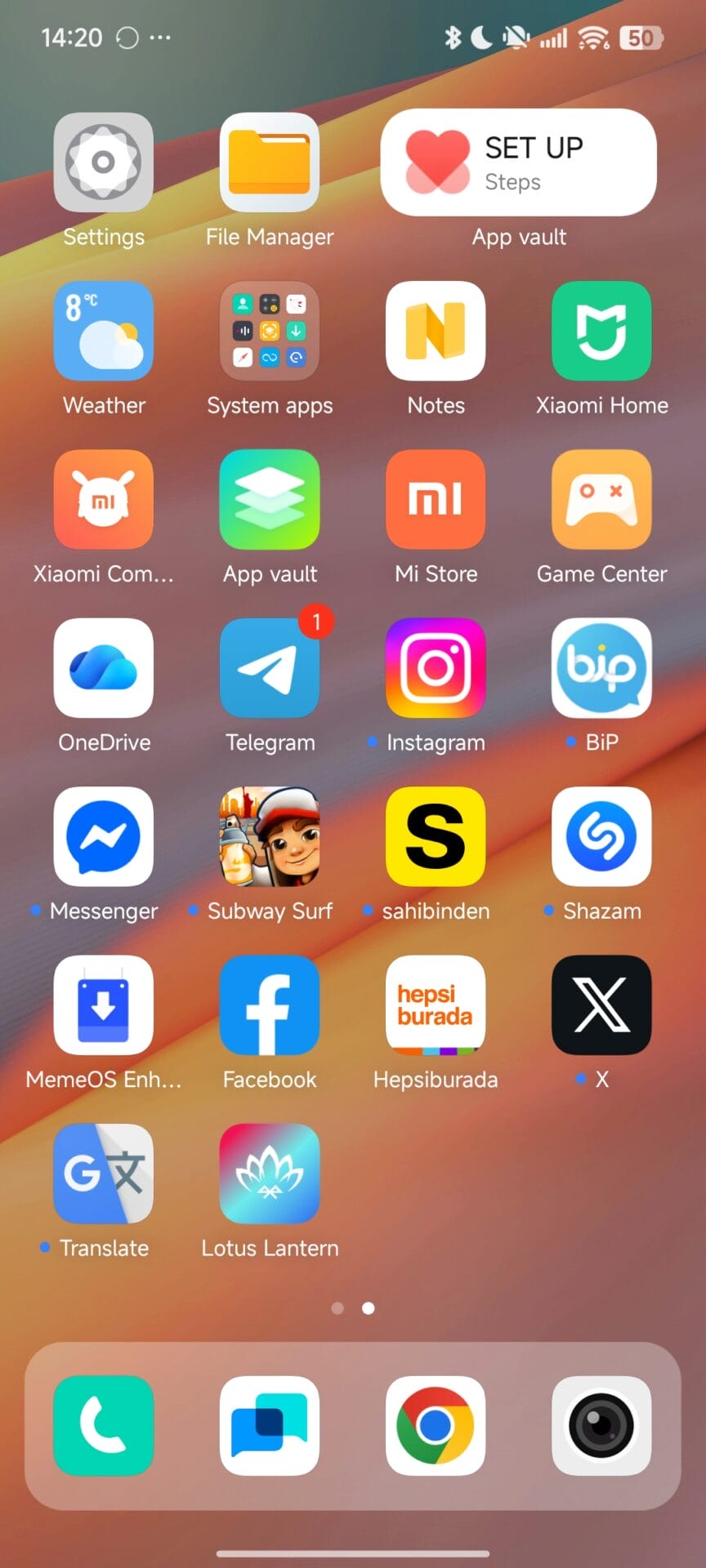Image resolution: width=706 pixels, height=1568 pixels.
Task: Launch File Manager
Action: point(270,163)
